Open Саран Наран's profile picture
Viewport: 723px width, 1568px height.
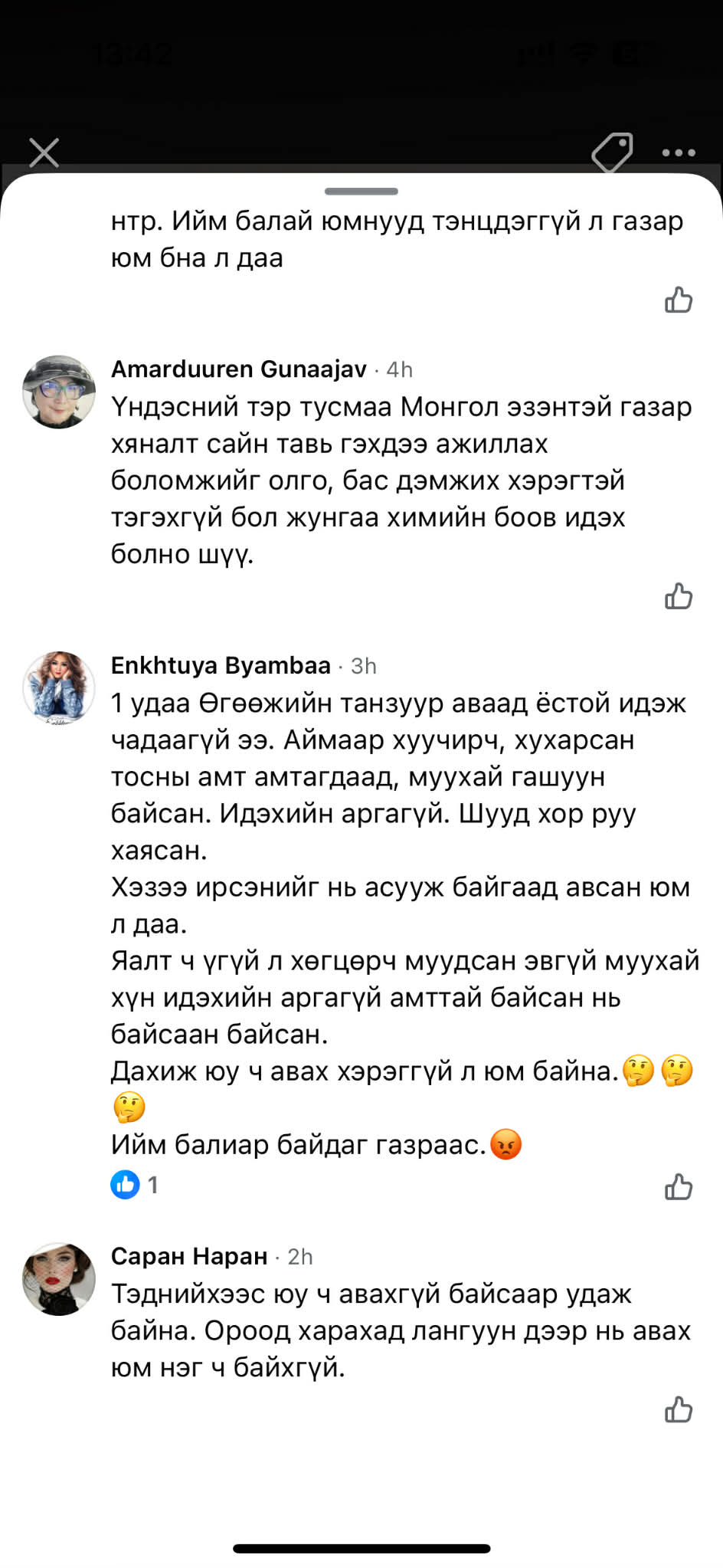[59, 1279]
